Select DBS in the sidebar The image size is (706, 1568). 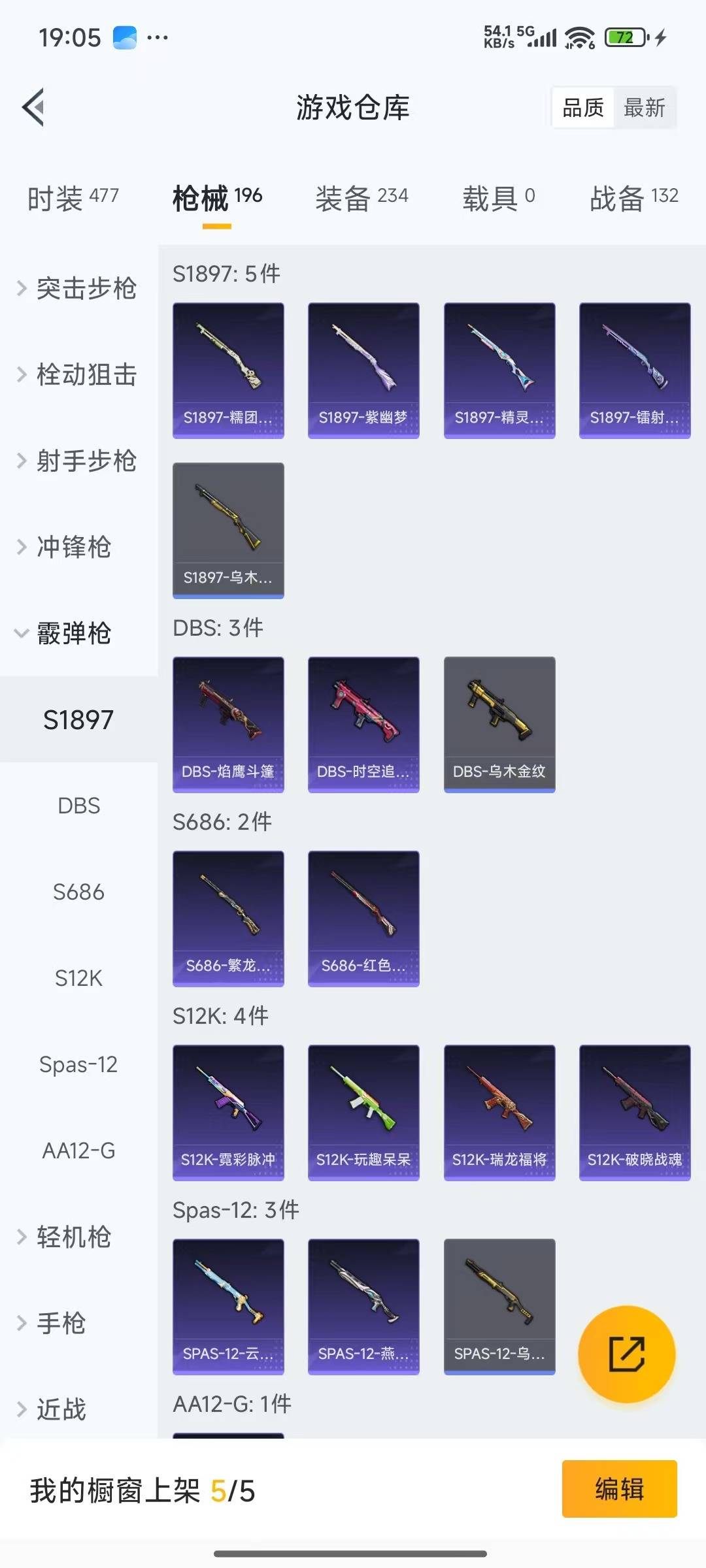pos(78,806)
